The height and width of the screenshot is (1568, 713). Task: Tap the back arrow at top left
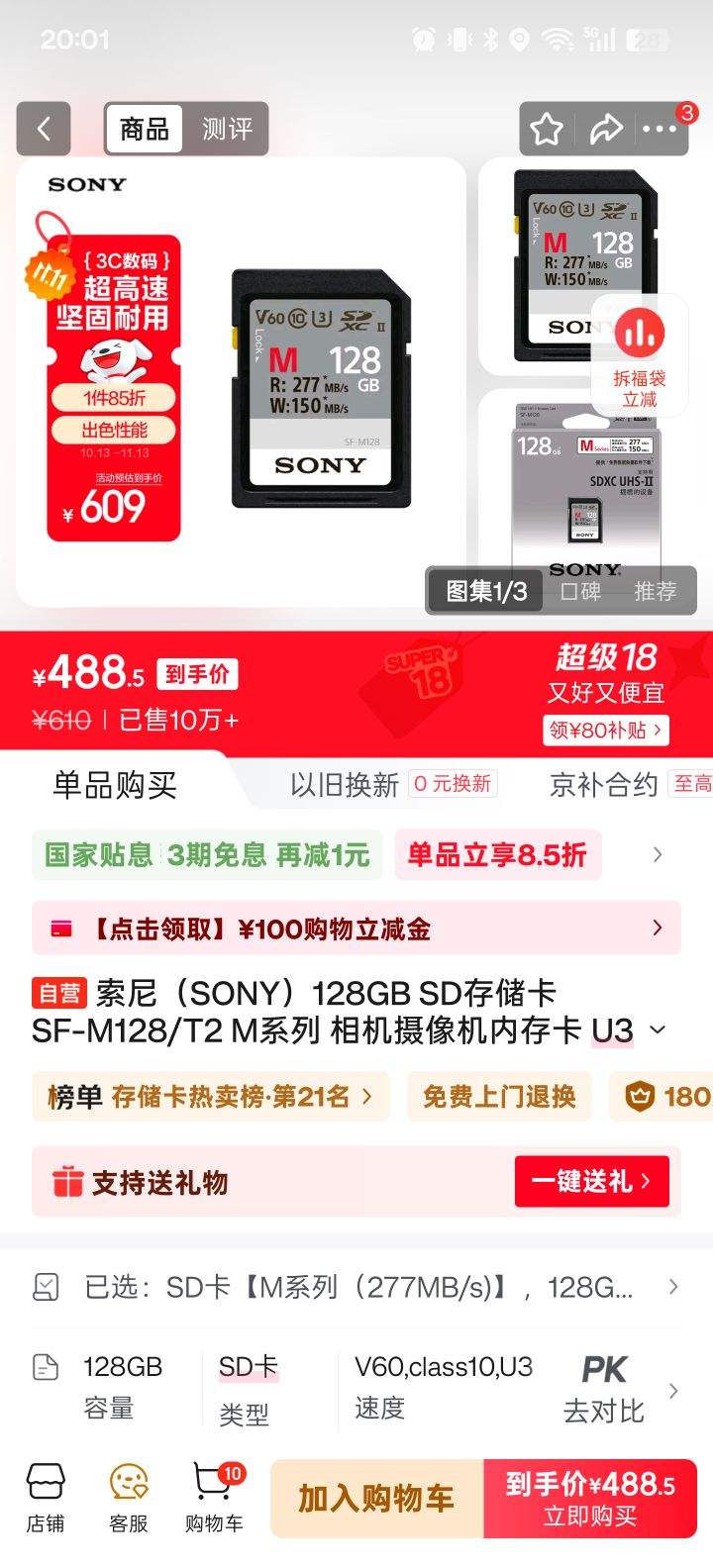pyautogui.click(x=44, y=130)
